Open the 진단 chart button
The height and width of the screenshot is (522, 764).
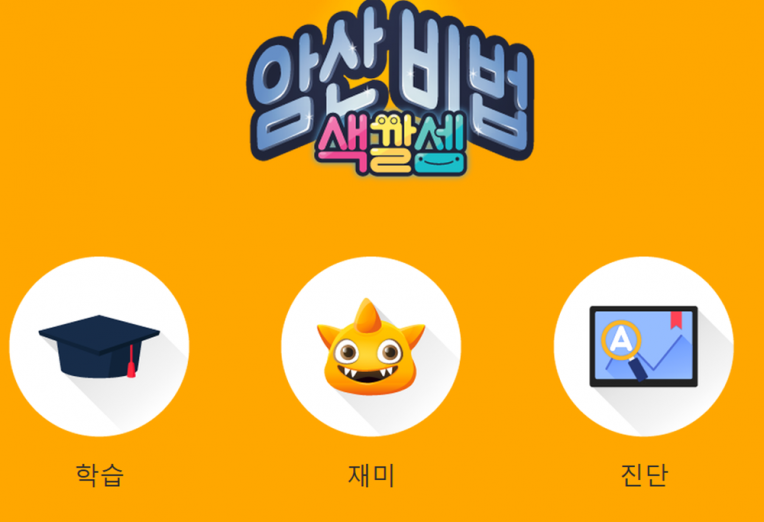coord(643,346)
